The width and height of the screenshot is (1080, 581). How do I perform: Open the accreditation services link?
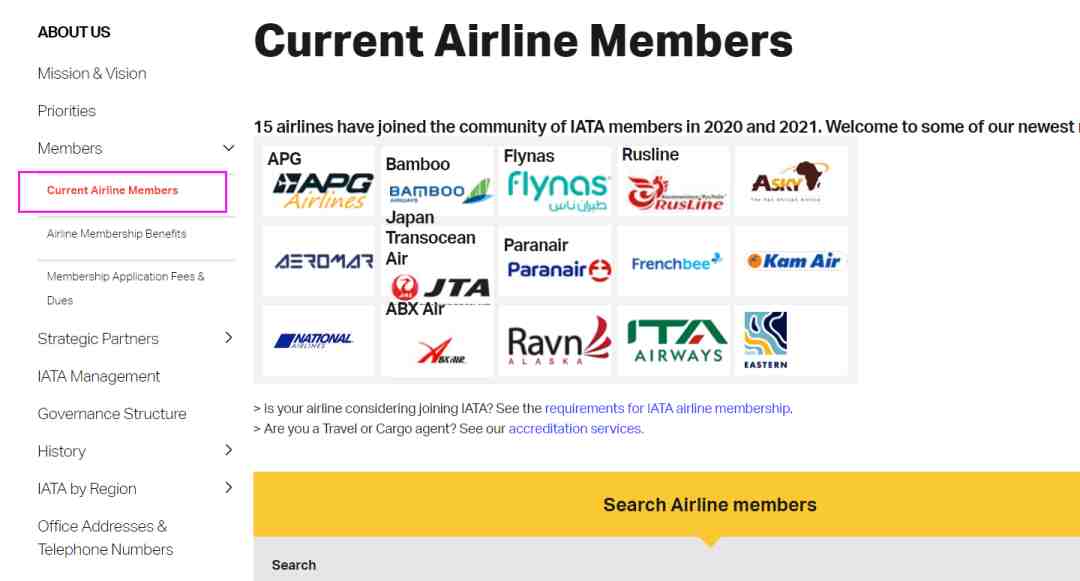point(575,429)
